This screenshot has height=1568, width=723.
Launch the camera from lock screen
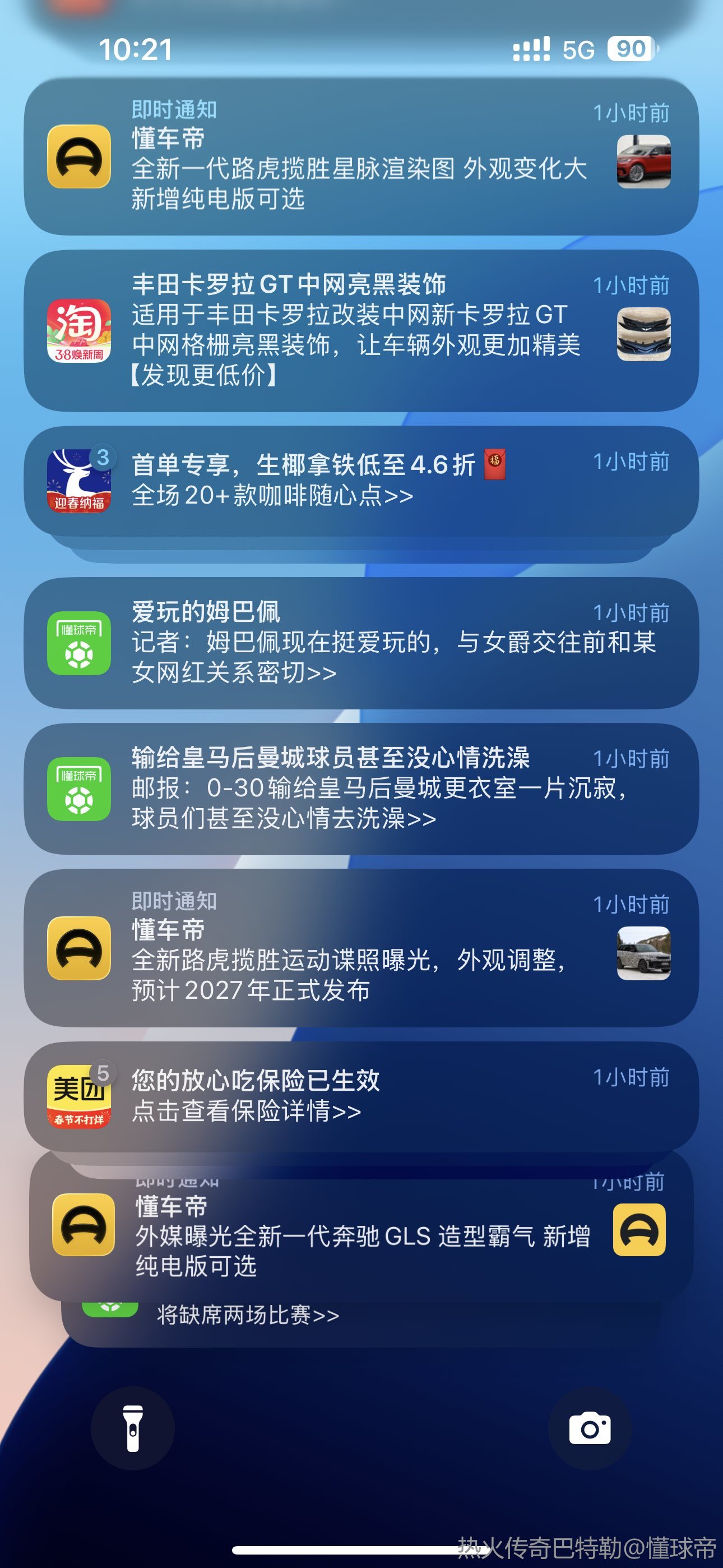pyautogui.click(x=589, y=1428)
